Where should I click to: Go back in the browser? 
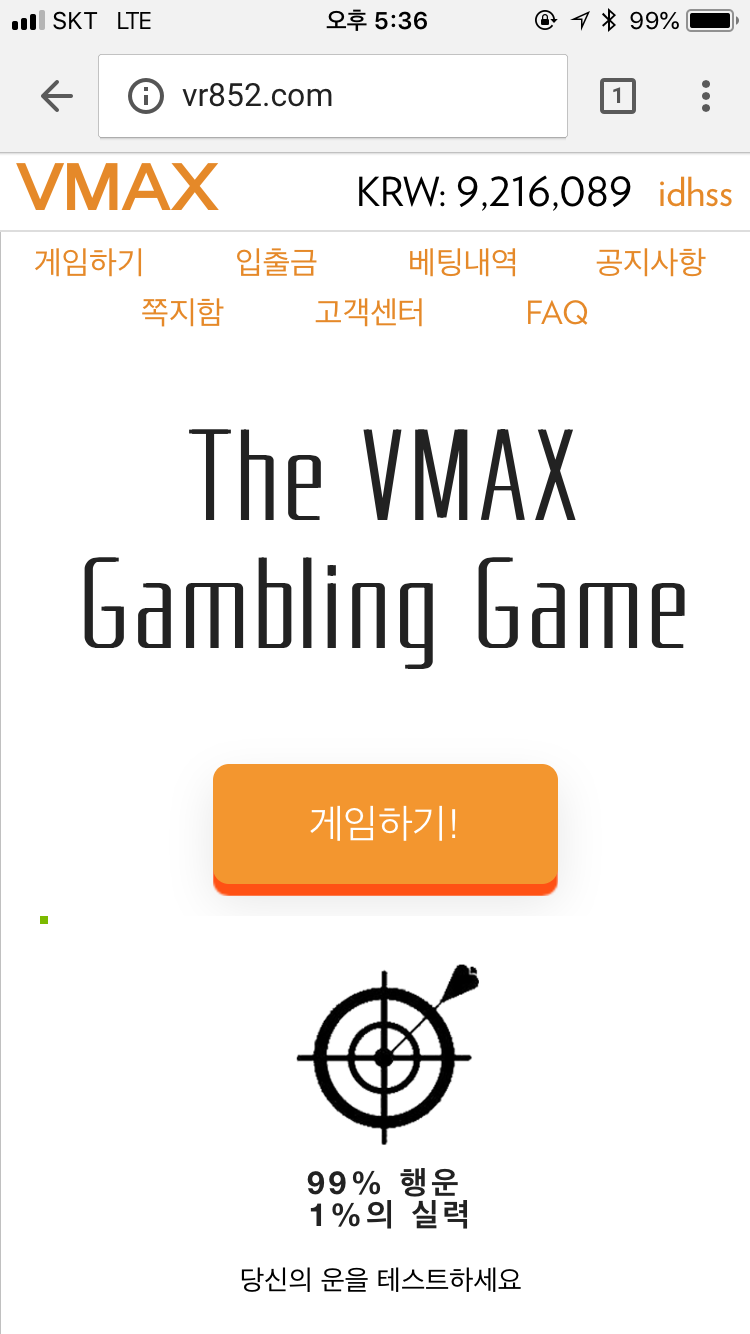tap(57, 96)
